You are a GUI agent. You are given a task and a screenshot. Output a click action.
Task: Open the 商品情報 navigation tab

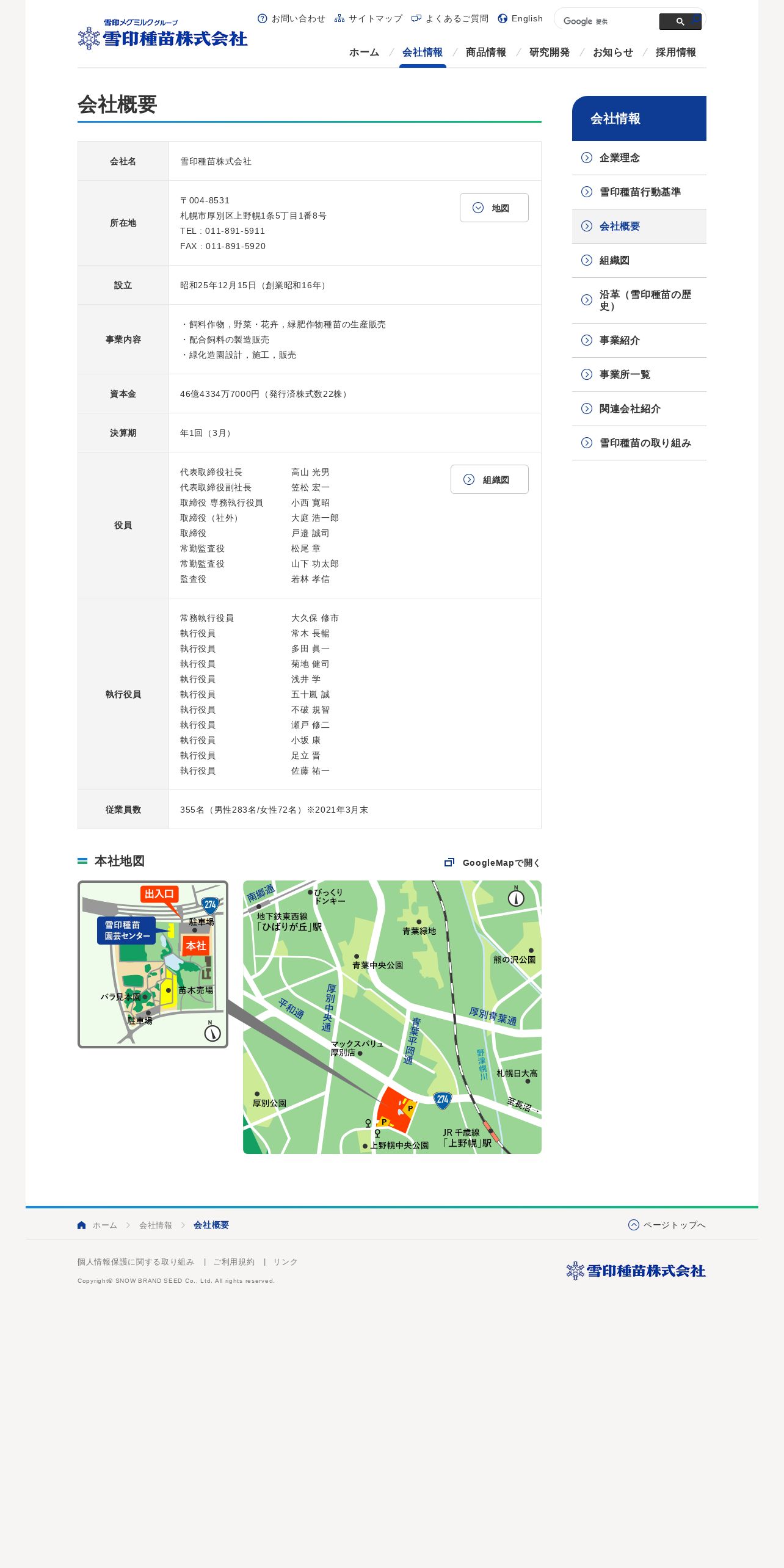pyautogui.click(x=486, y=53)
